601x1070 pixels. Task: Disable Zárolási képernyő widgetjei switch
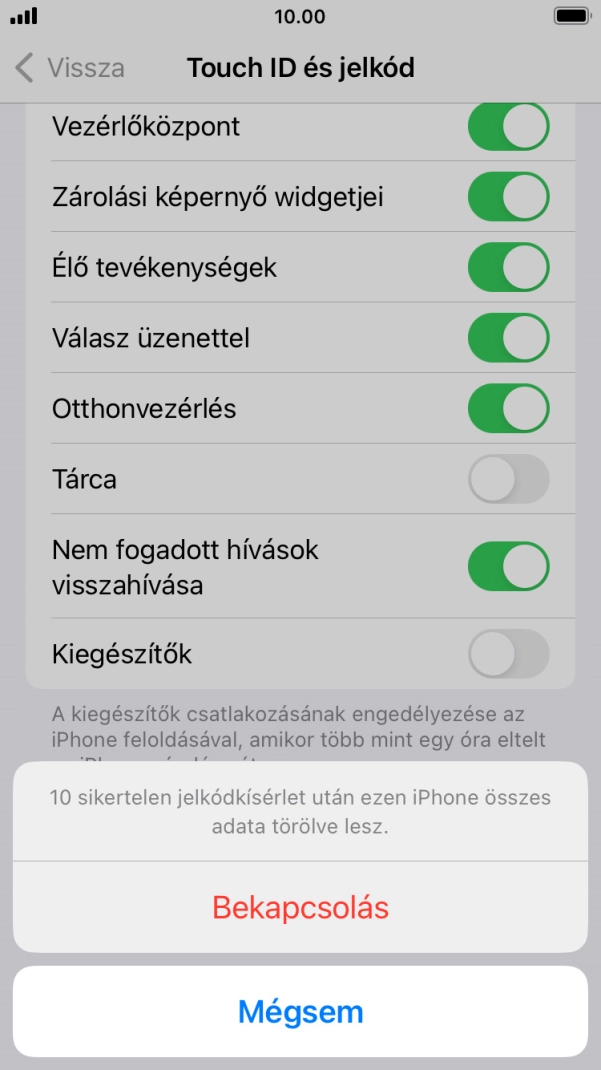508,197
